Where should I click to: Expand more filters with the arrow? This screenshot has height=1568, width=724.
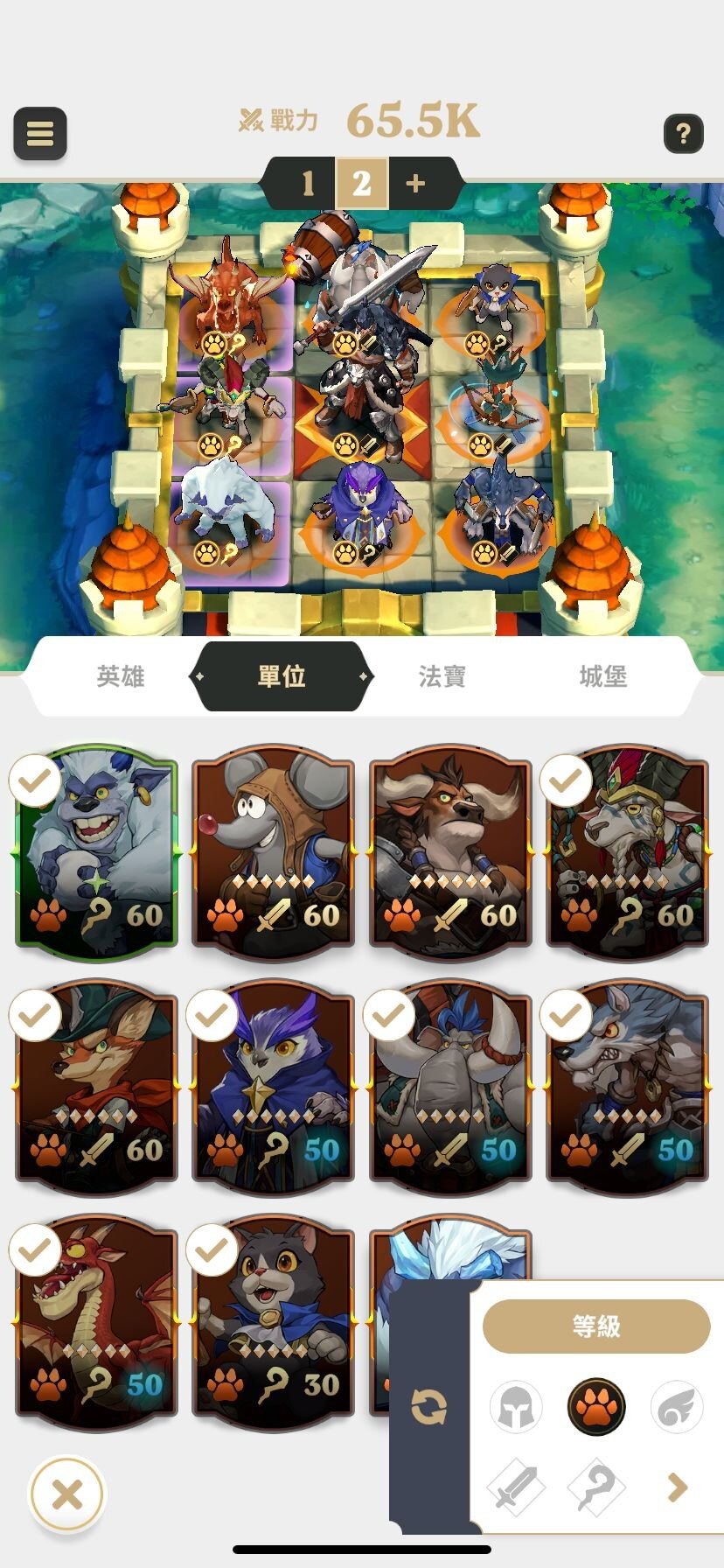pyautogui.click(x=677, y=1487)
